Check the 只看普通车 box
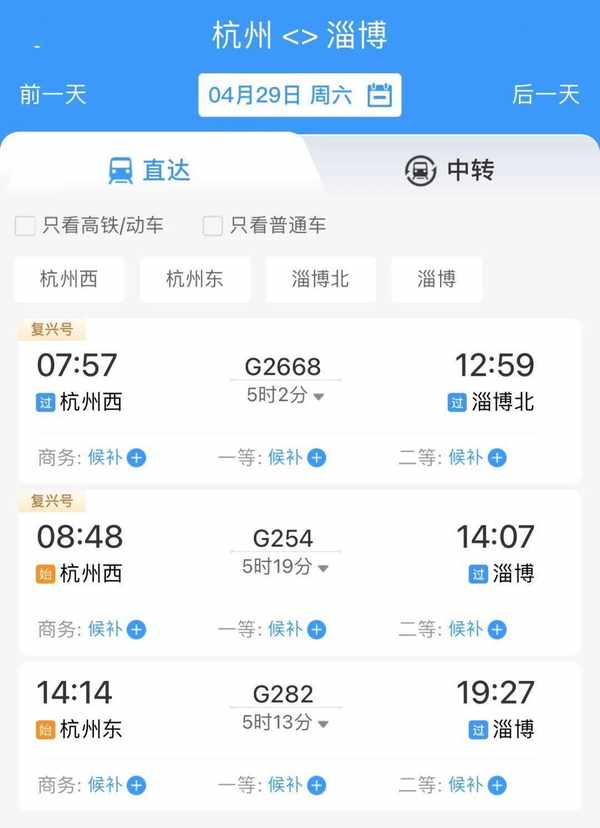 tap(213, 225)
